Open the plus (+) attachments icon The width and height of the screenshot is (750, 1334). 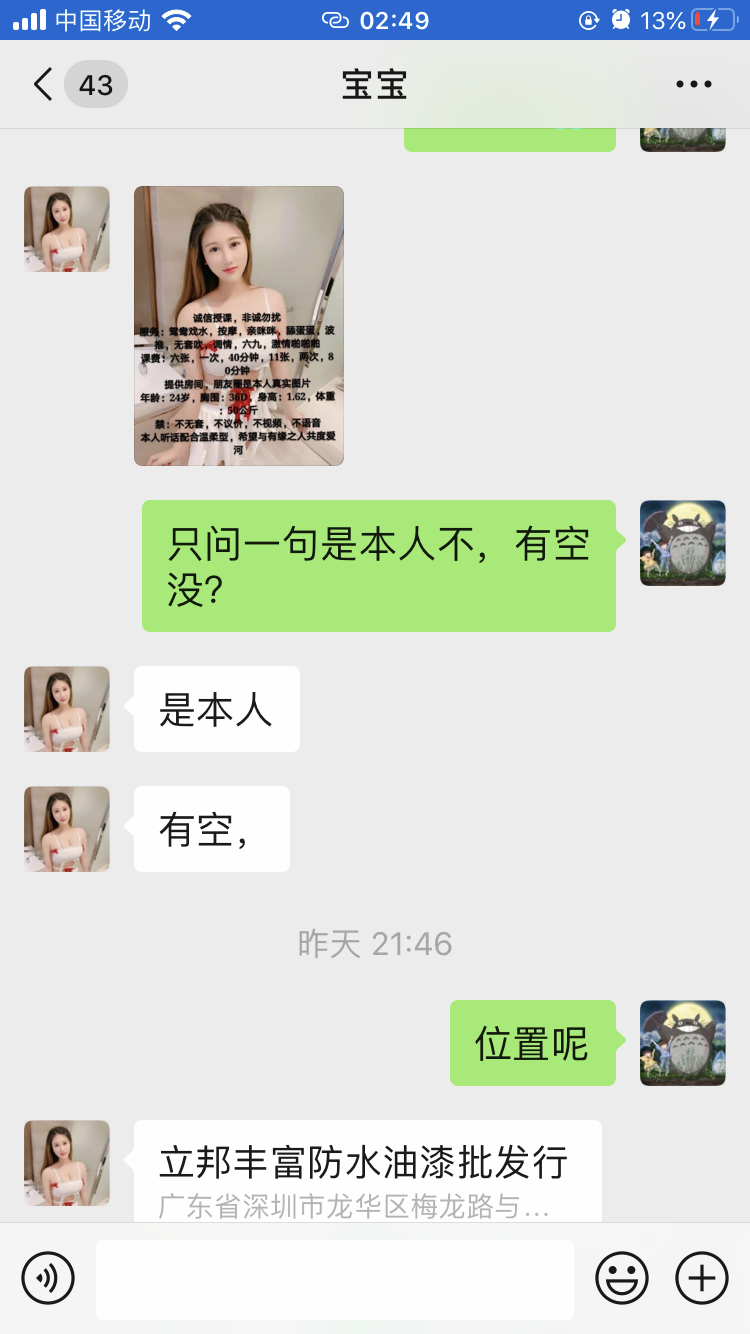[x=701, y=1278]
